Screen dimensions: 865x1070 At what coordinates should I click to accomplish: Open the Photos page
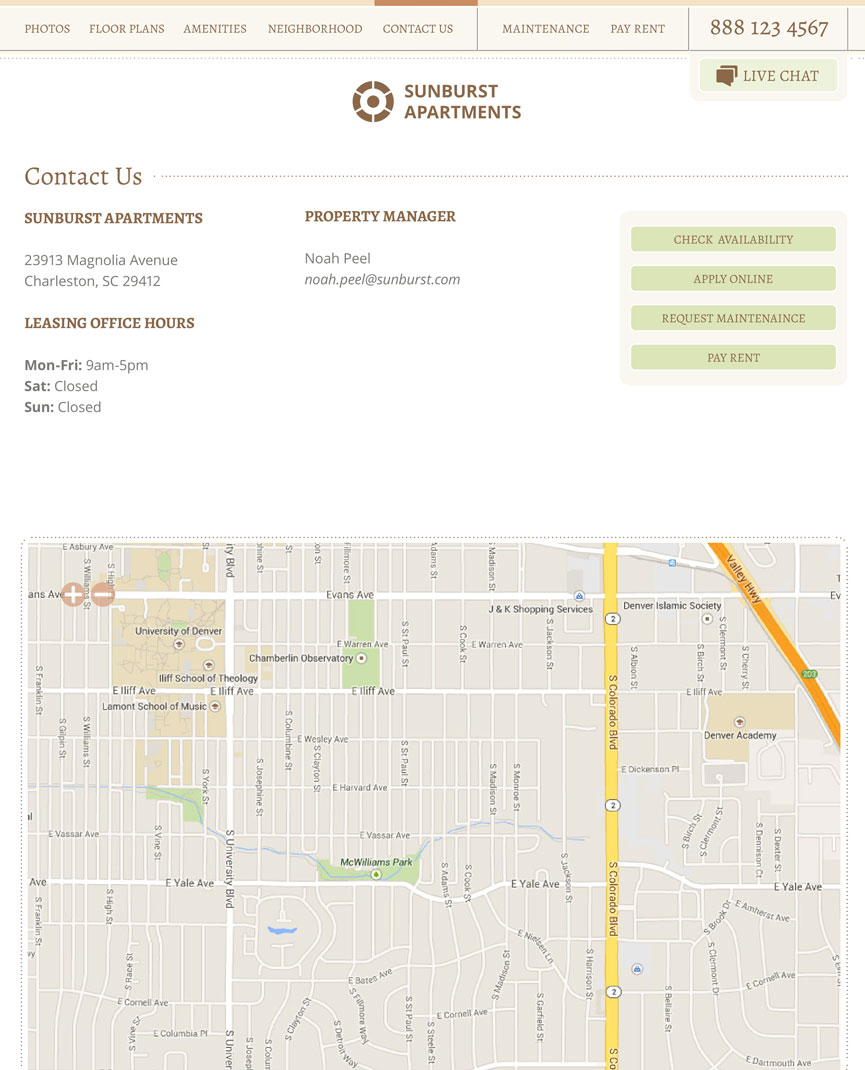coord(47,29)
